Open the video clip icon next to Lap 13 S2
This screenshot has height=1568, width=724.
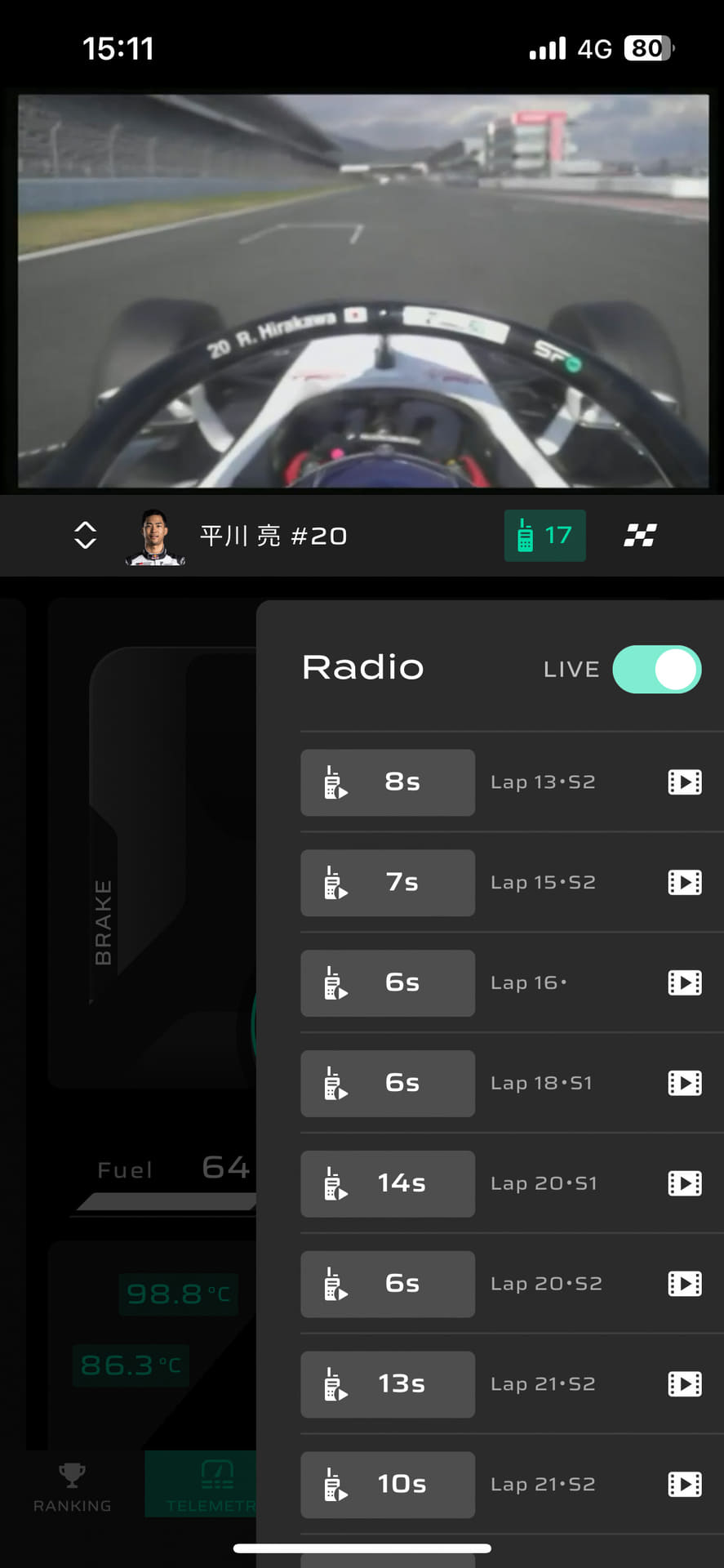686,782
